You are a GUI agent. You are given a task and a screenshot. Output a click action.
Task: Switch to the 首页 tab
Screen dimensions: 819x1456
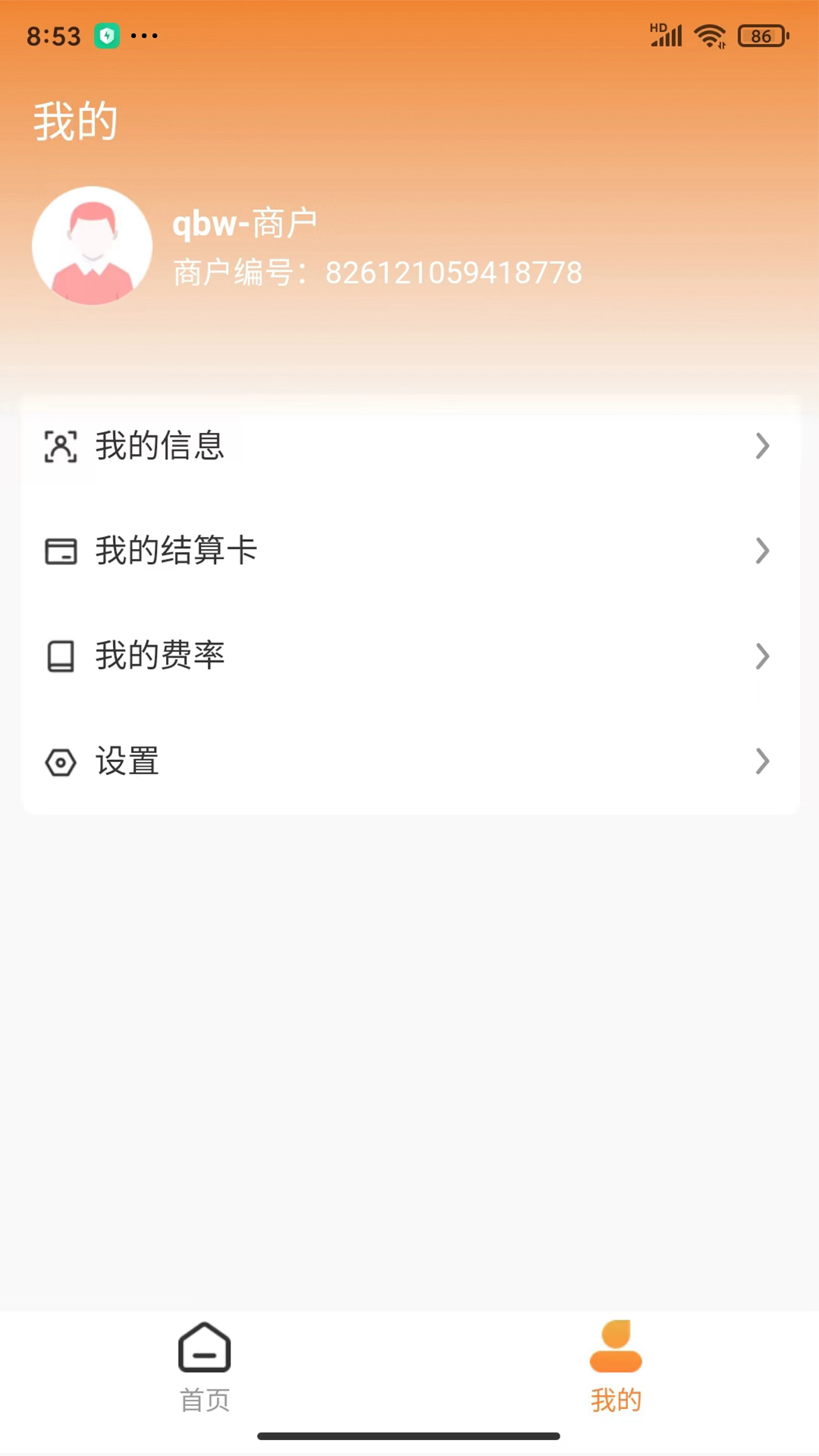203,1373
